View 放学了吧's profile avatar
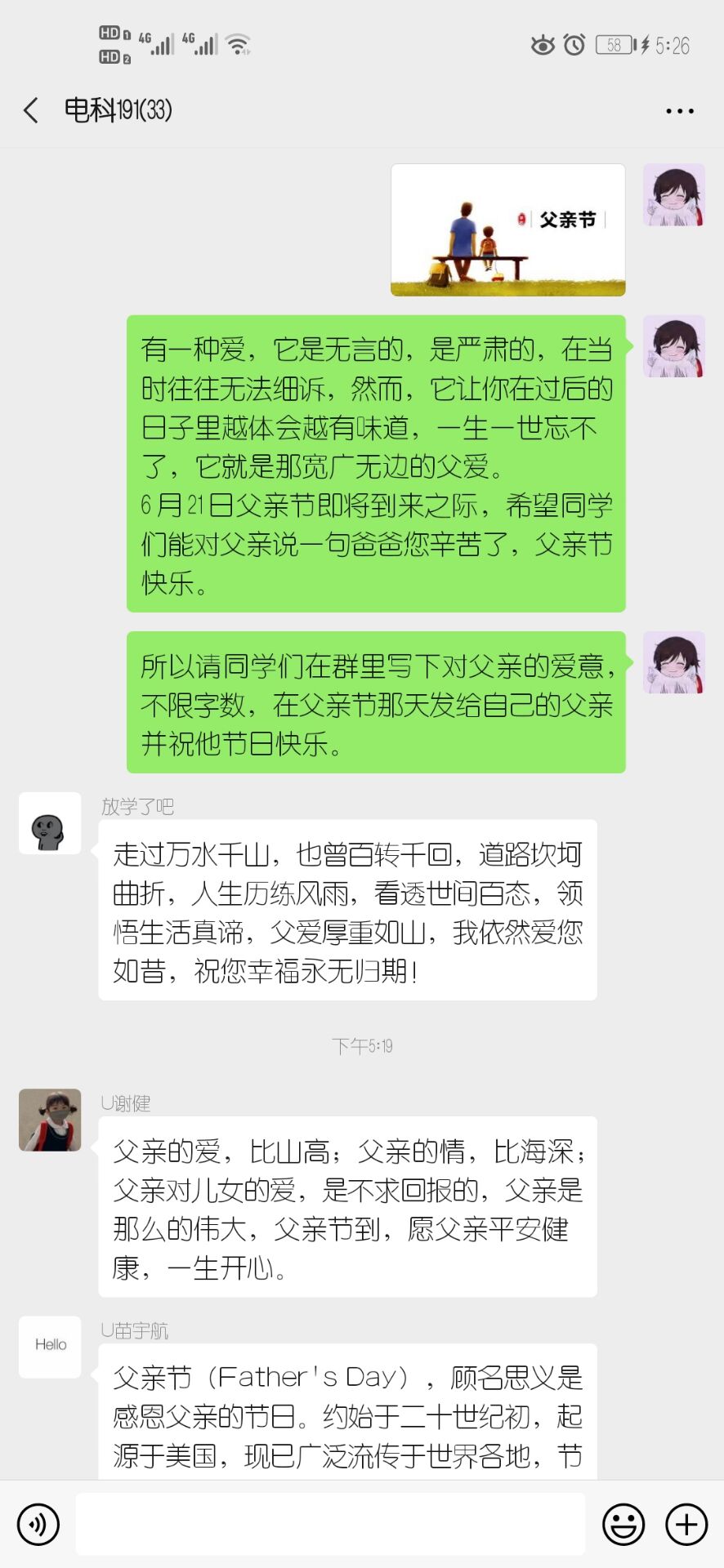The image size is (724, 1568). 50,823
